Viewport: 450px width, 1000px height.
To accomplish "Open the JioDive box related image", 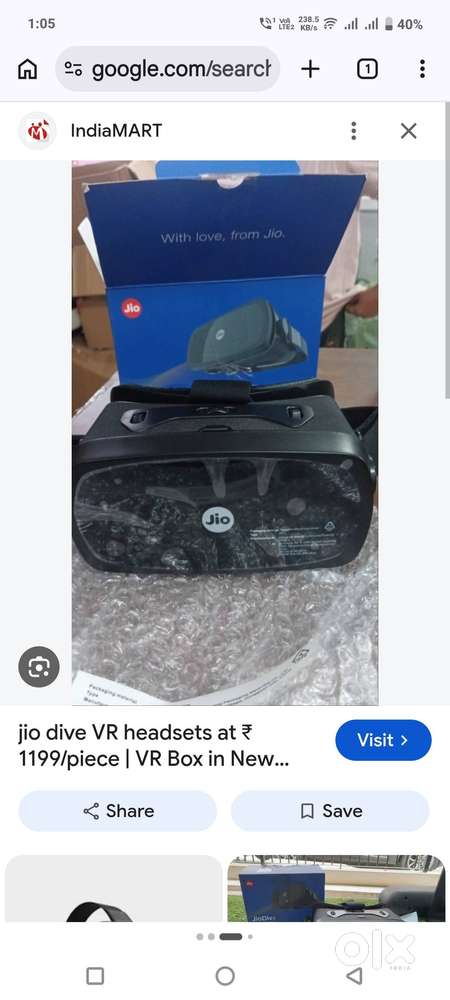I will 336,888.
